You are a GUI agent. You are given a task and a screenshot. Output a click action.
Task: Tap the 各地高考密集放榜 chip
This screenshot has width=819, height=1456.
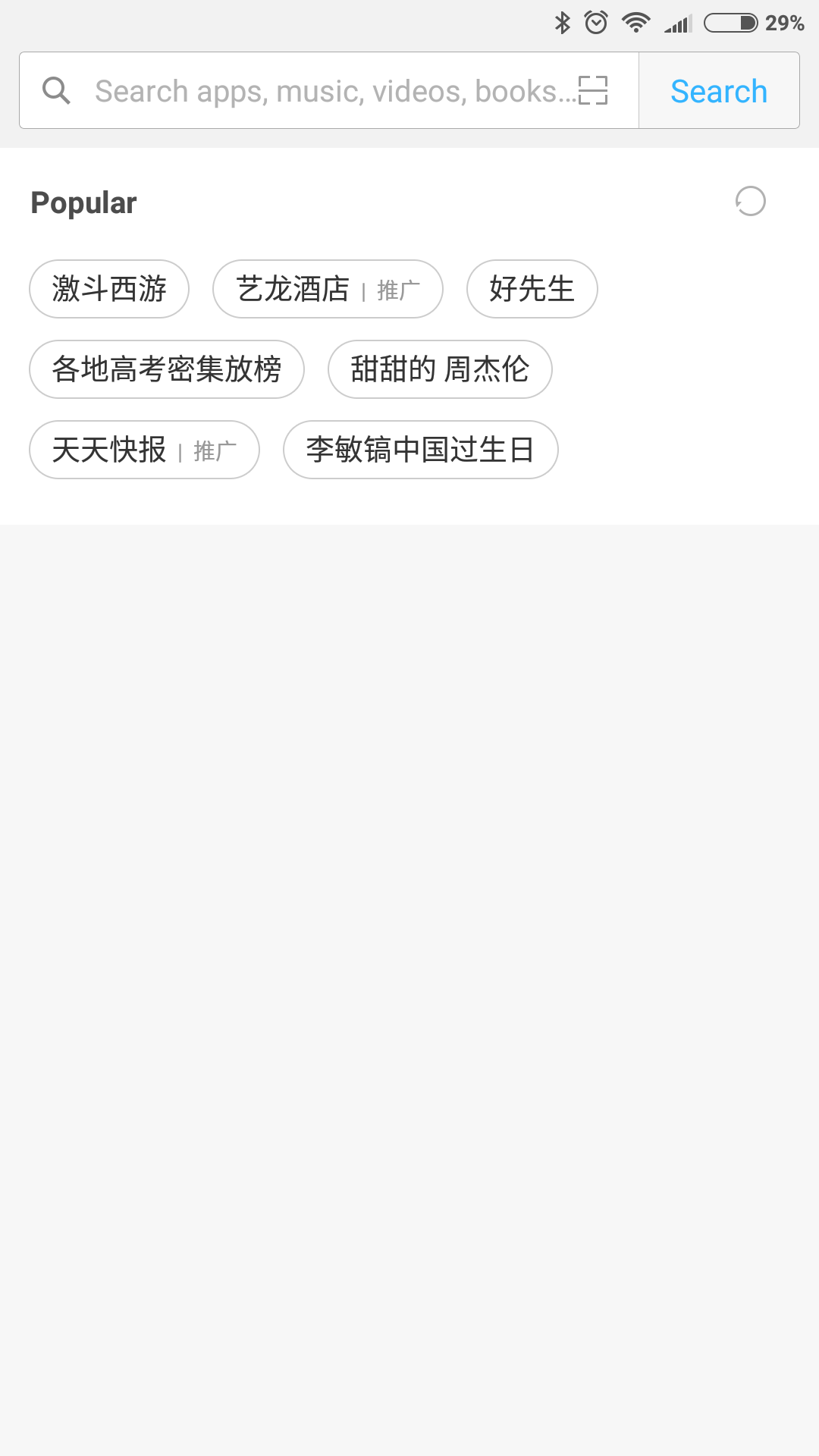click(x=167, y=369)
